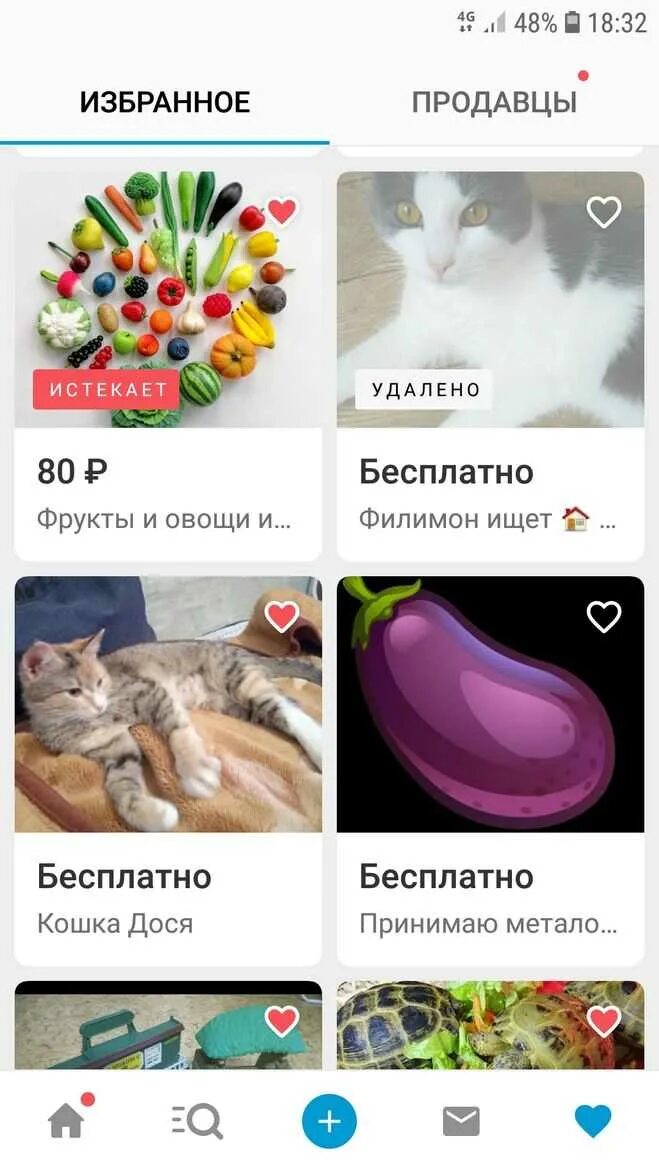
Task: Unfavorite the Фрукты и овощи listing
Action: 282,212
